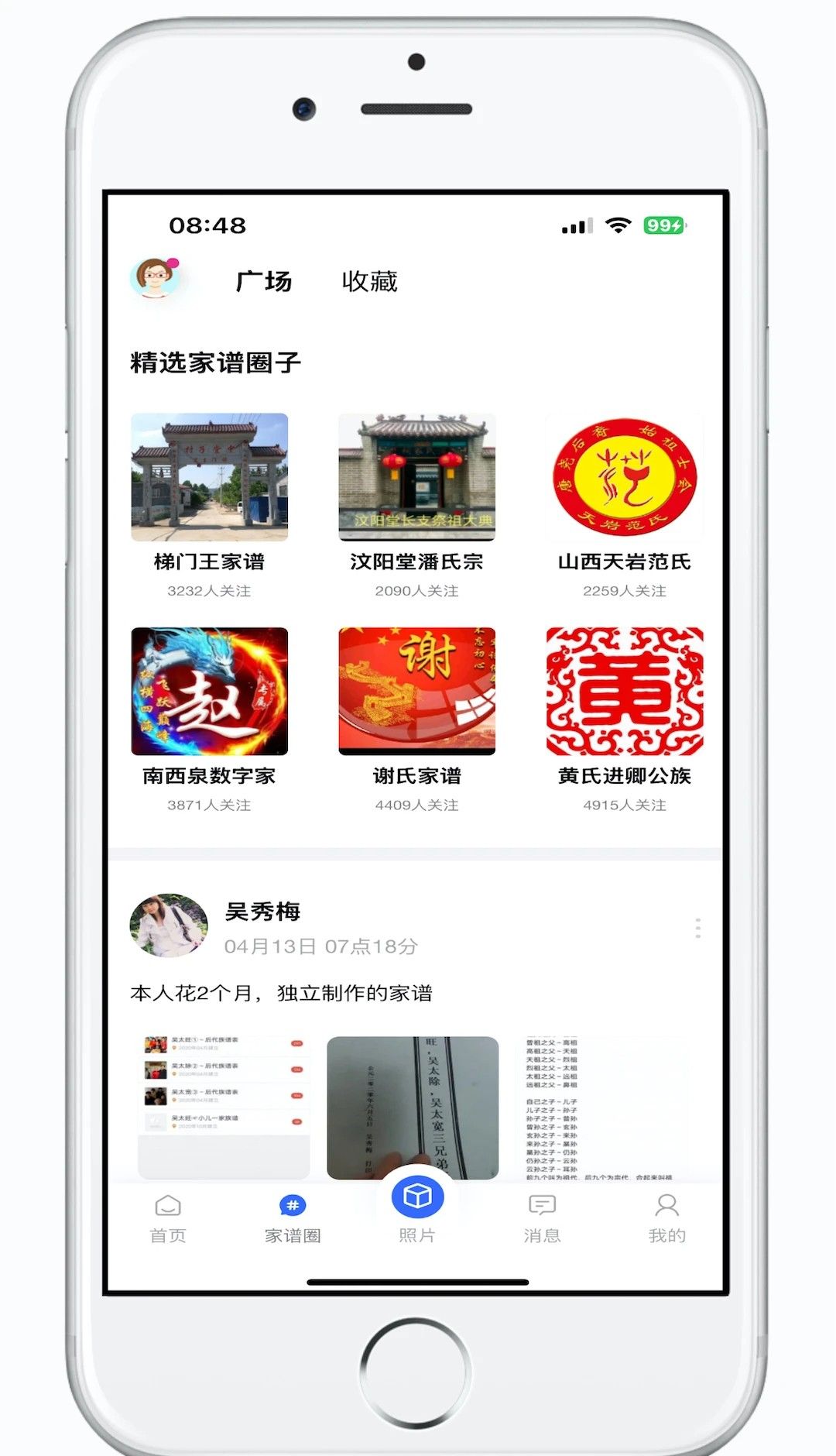View the 黄氏进卿公族 circle
This screenshot has height=1456, width=836.
624,691
